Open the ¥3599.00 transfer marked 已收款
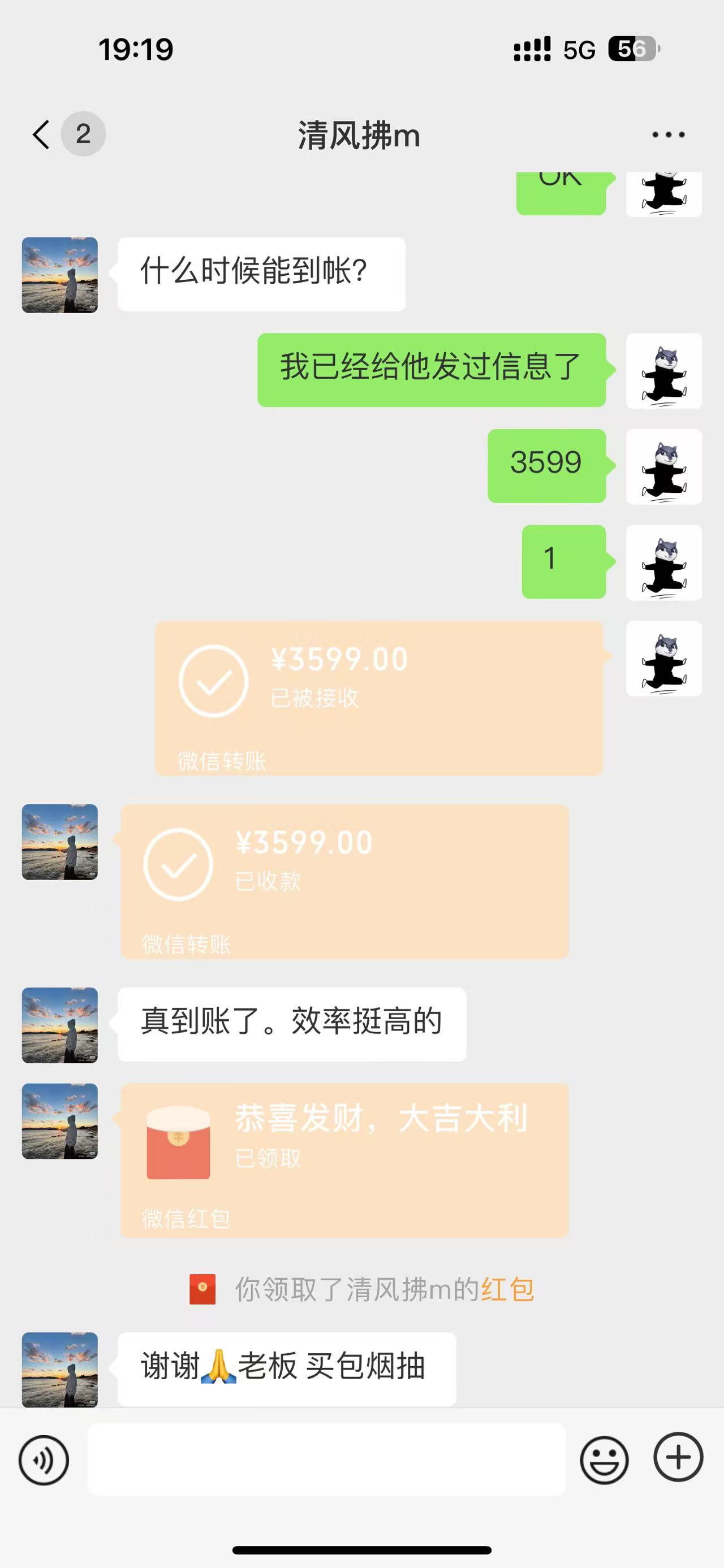724x1568 pixels. coord(344,881)
